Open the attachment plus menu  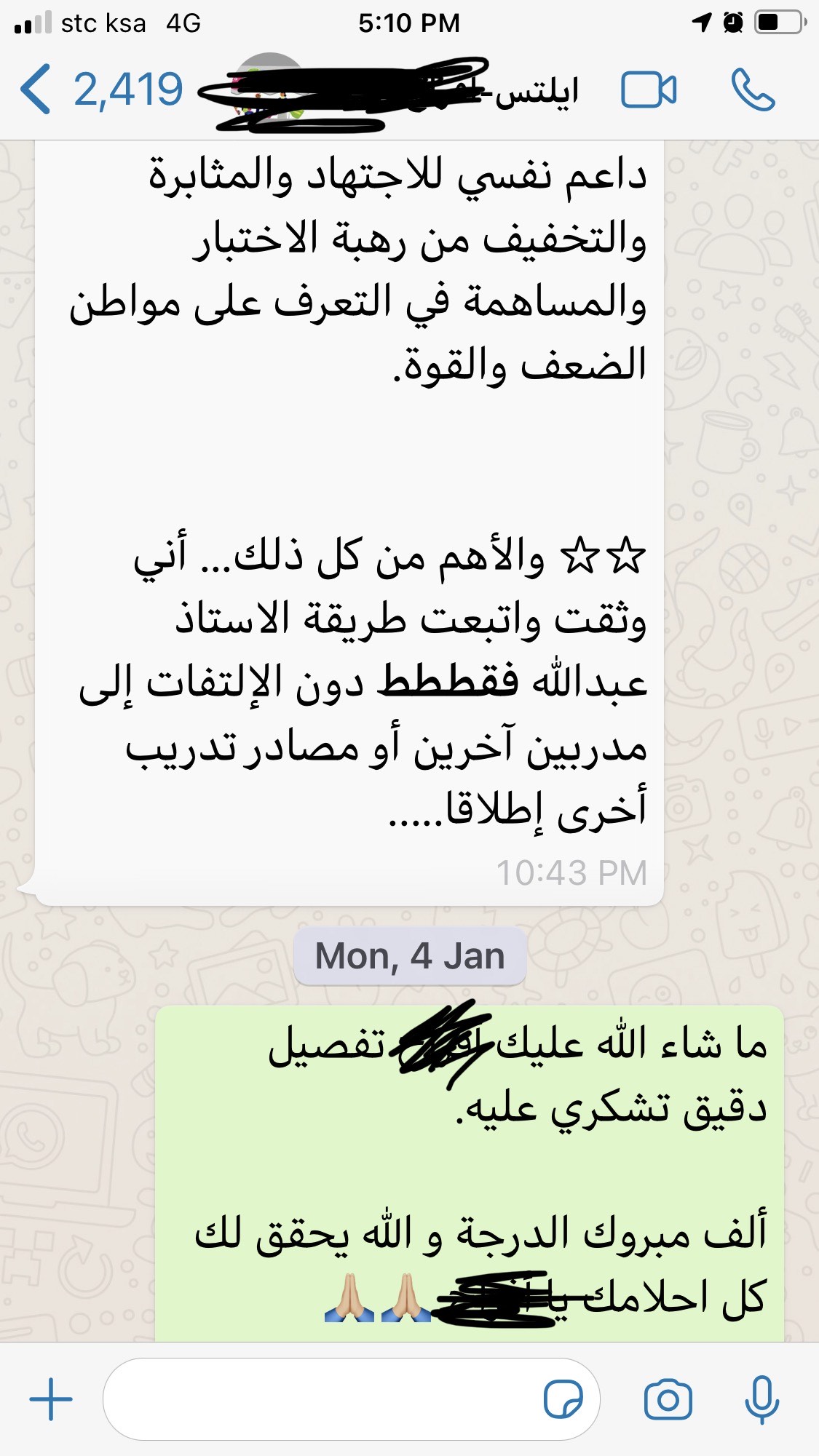(51, 1399)
